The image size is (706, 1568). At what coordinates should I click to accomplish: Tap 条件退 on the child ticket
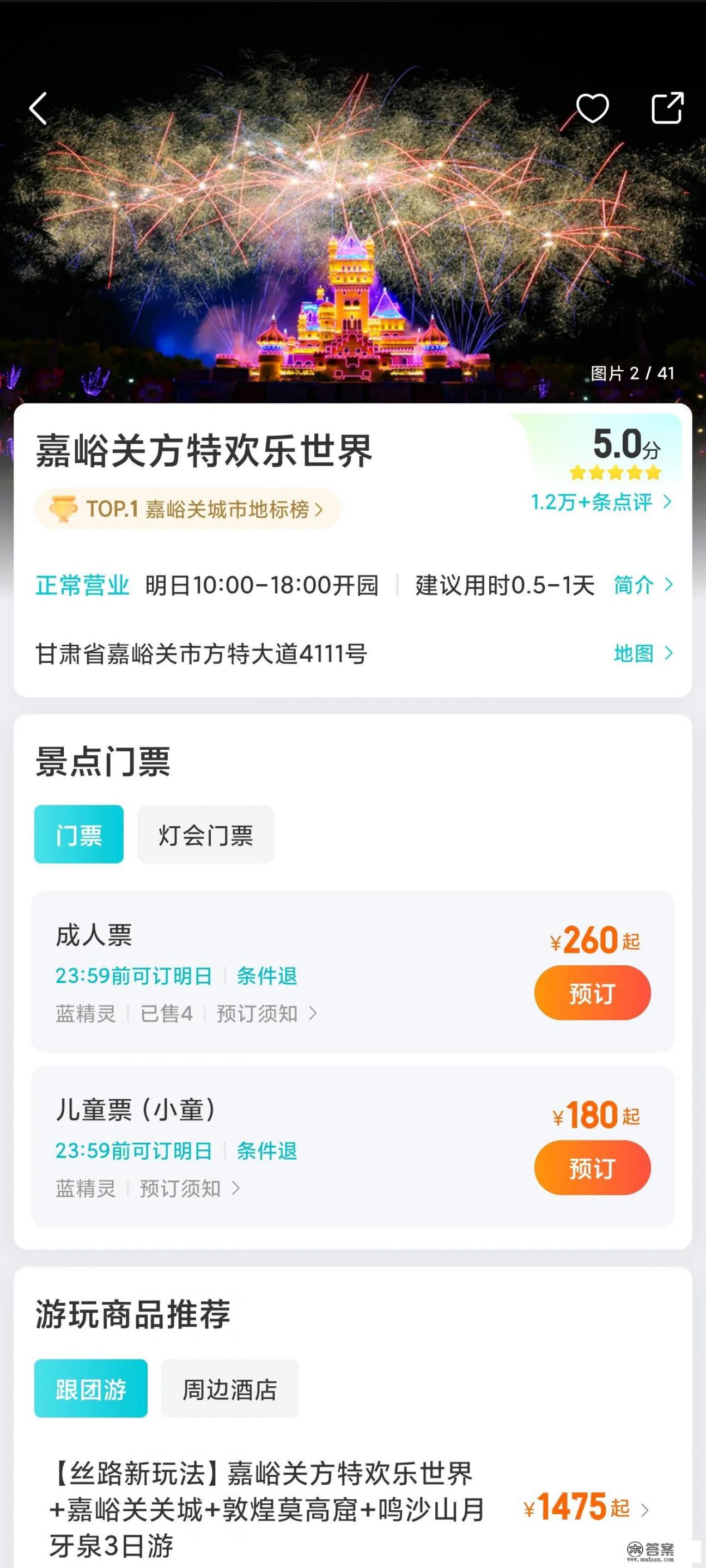tap(266, 1151)
